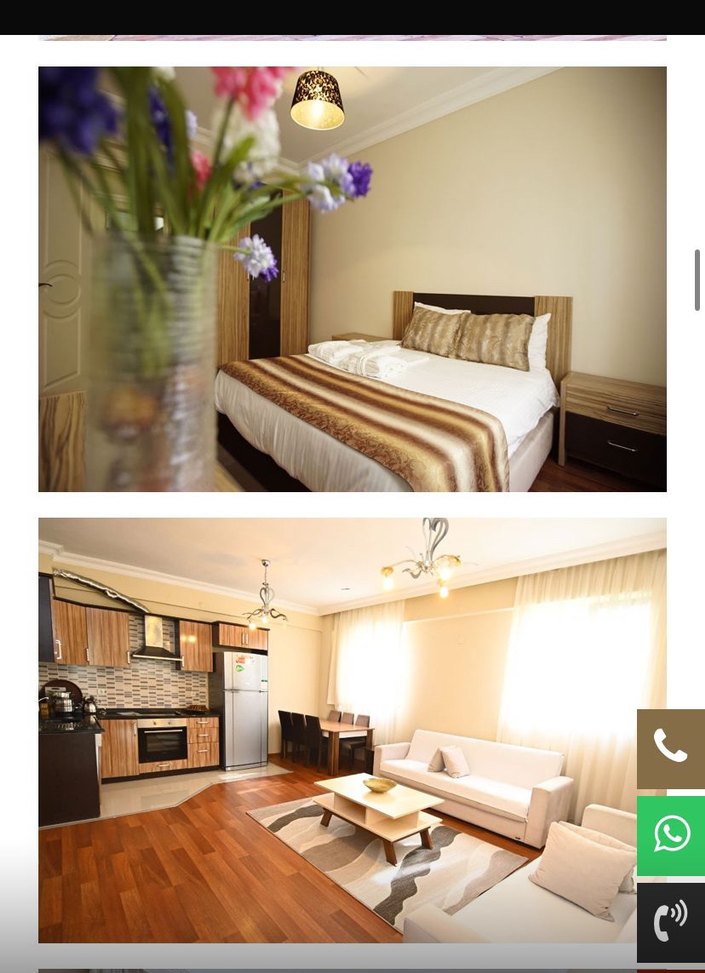Image resolution: width=705 pixels, height=973 pixels.
Task: Open the living room and kitchen photo
Action: [x=330, y=730]
